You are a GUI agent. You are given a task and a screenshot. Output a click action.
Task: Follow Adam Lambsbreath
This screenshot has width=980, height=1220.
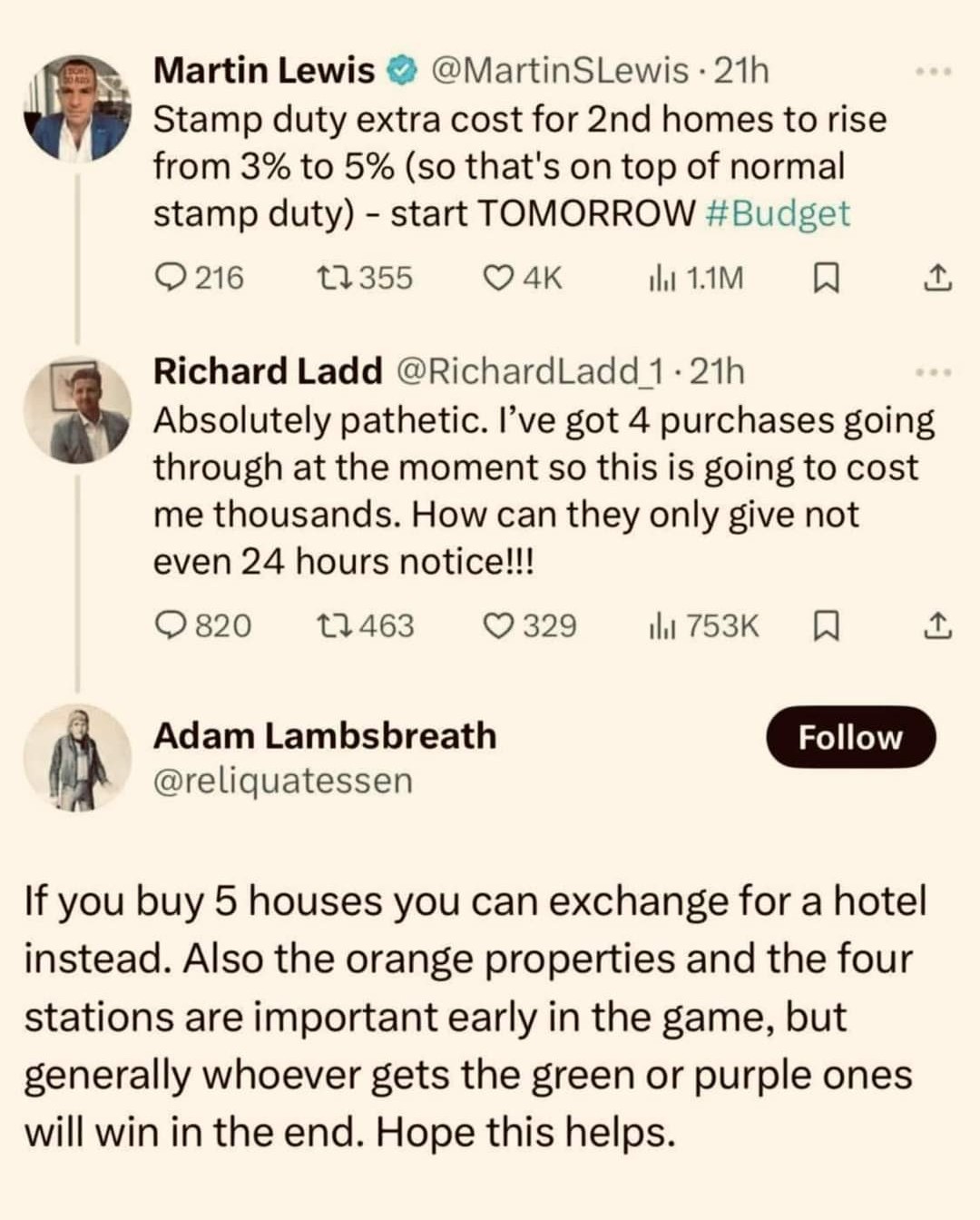852,737
